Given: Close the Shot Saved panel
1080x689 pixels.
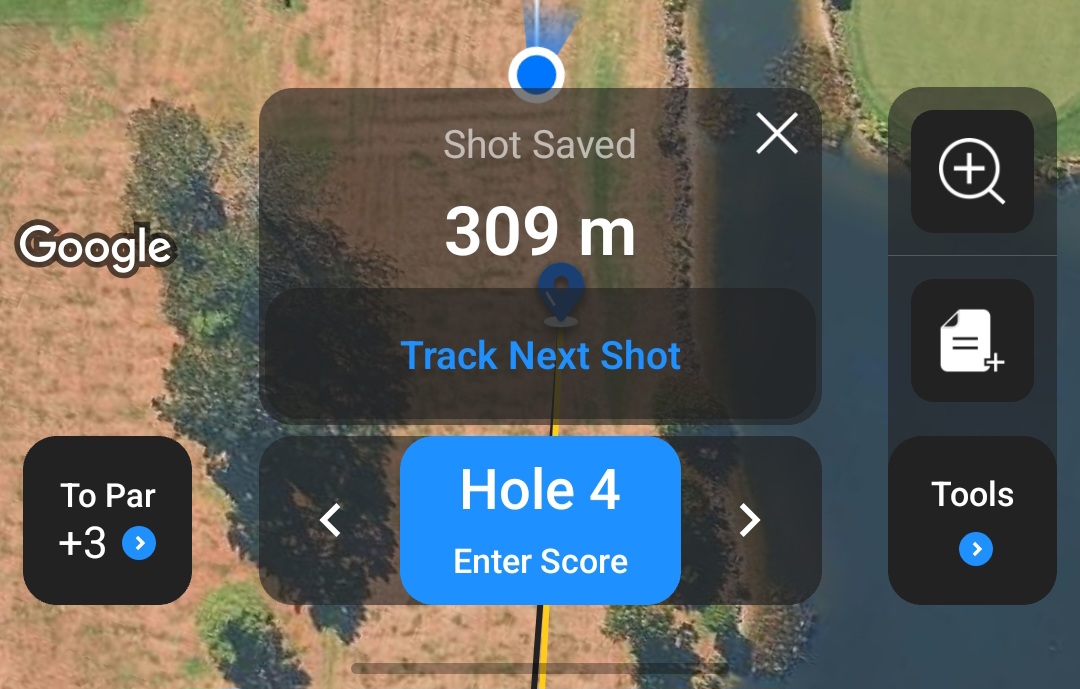Looking at the screenshot, I should click(x=777, y=133).
